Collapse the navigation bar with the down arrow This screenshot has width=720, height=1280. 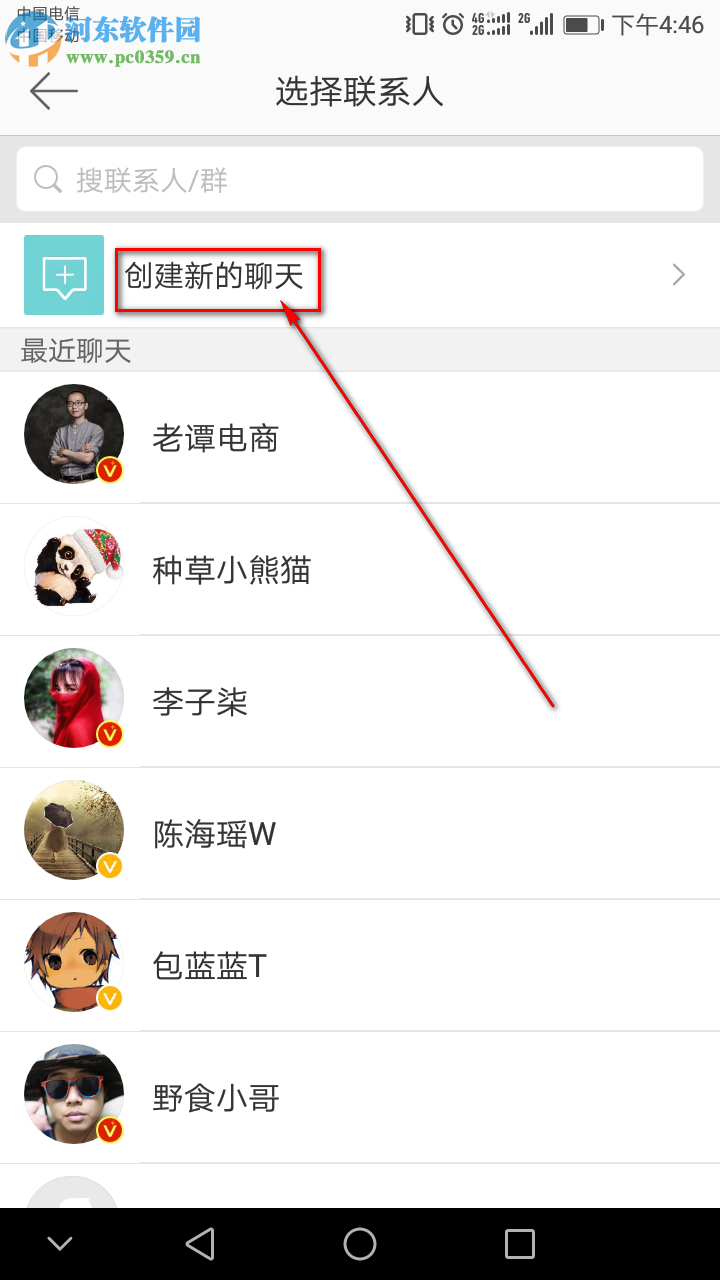(x=60, y=1243)
